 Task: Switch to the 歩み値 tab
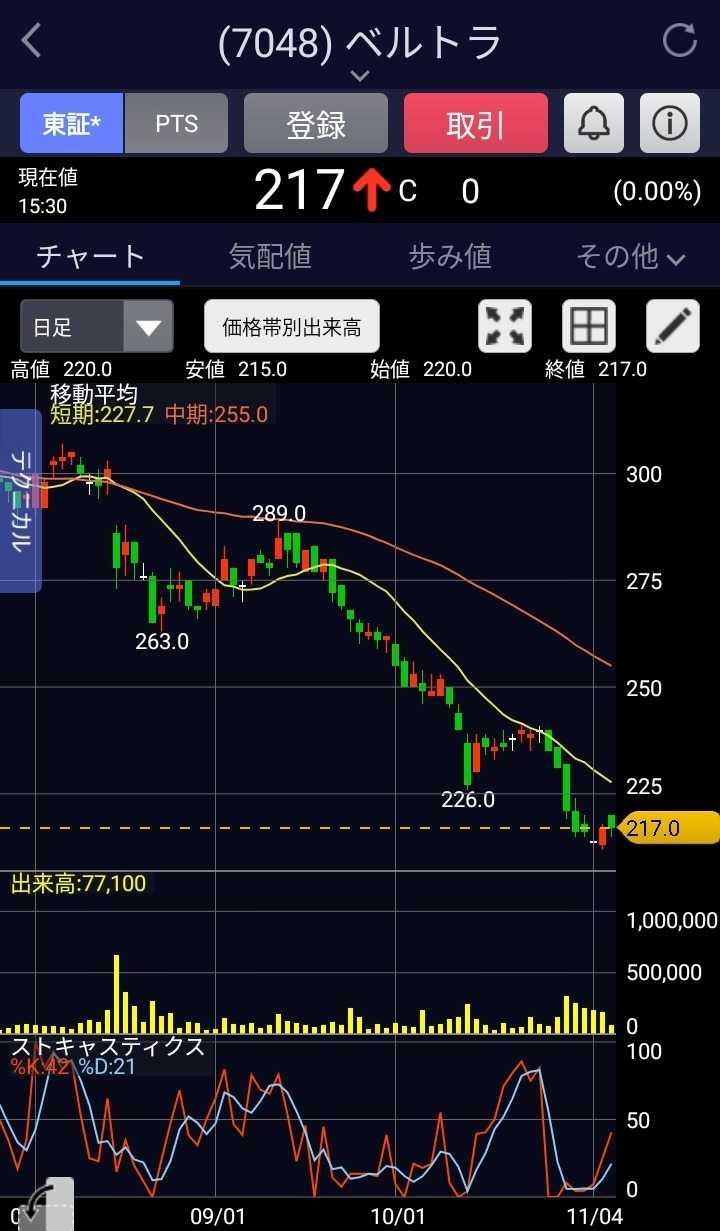(x=450, y=257)
